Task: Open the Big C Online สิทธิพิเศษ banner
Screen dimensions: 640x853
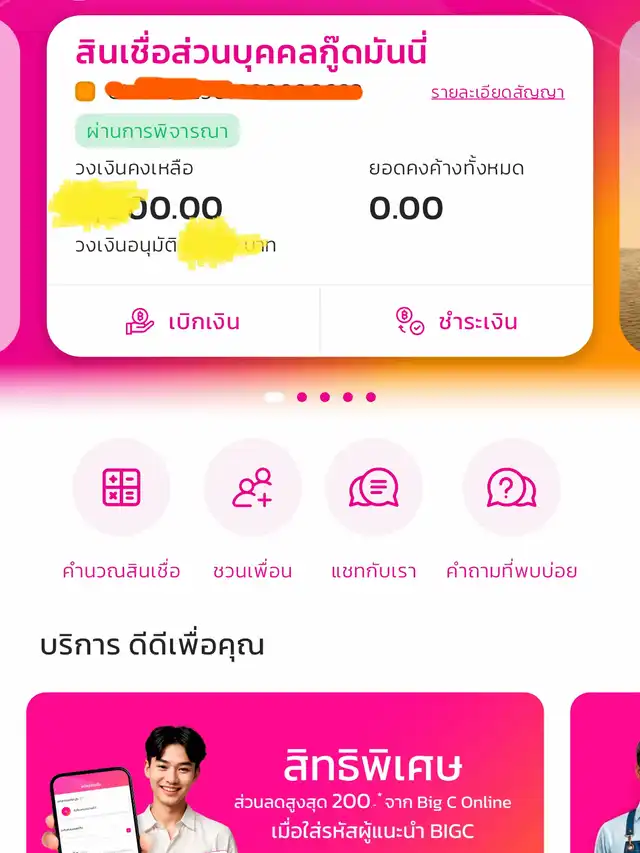Action: (285, 772)
